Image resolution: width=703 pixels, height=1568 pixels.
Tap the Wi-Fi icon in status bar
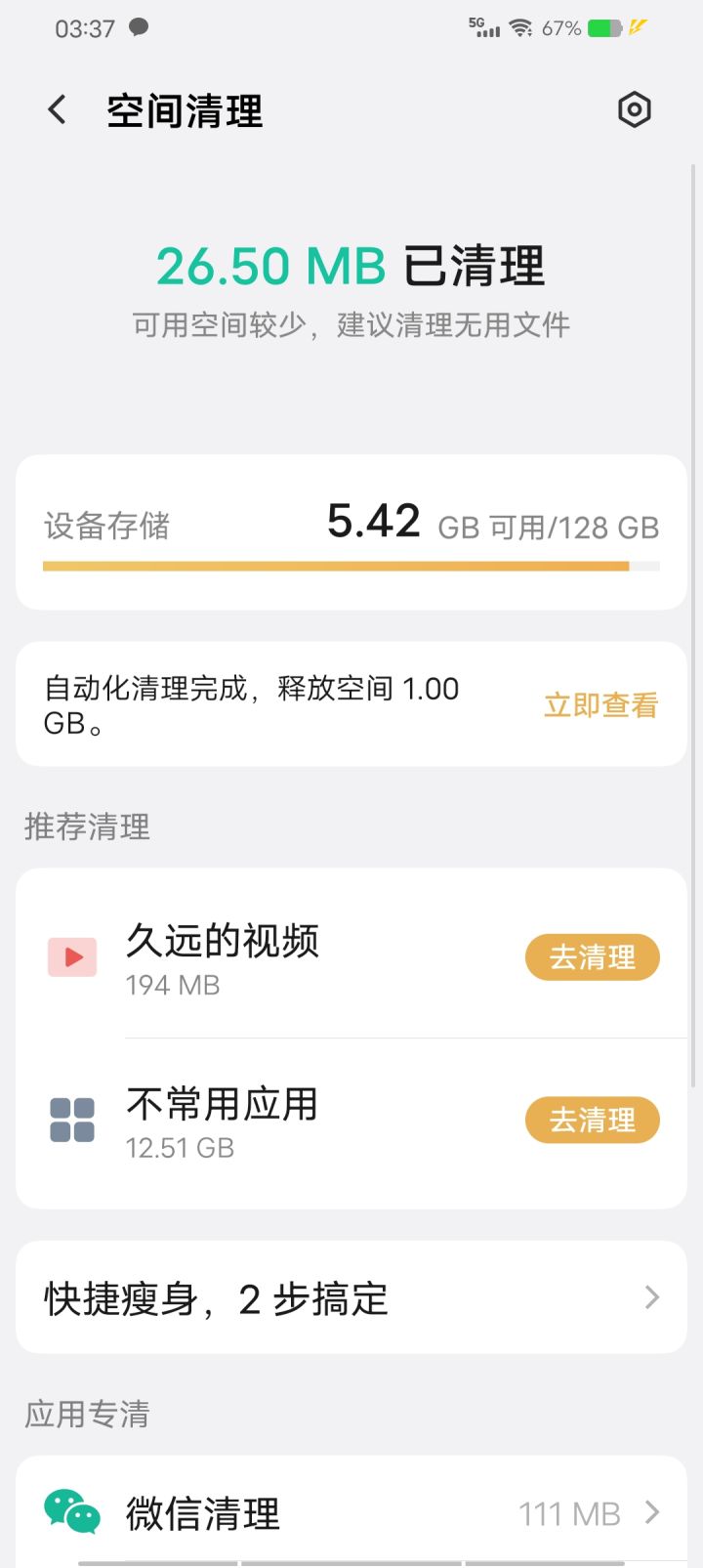(522, 28)
